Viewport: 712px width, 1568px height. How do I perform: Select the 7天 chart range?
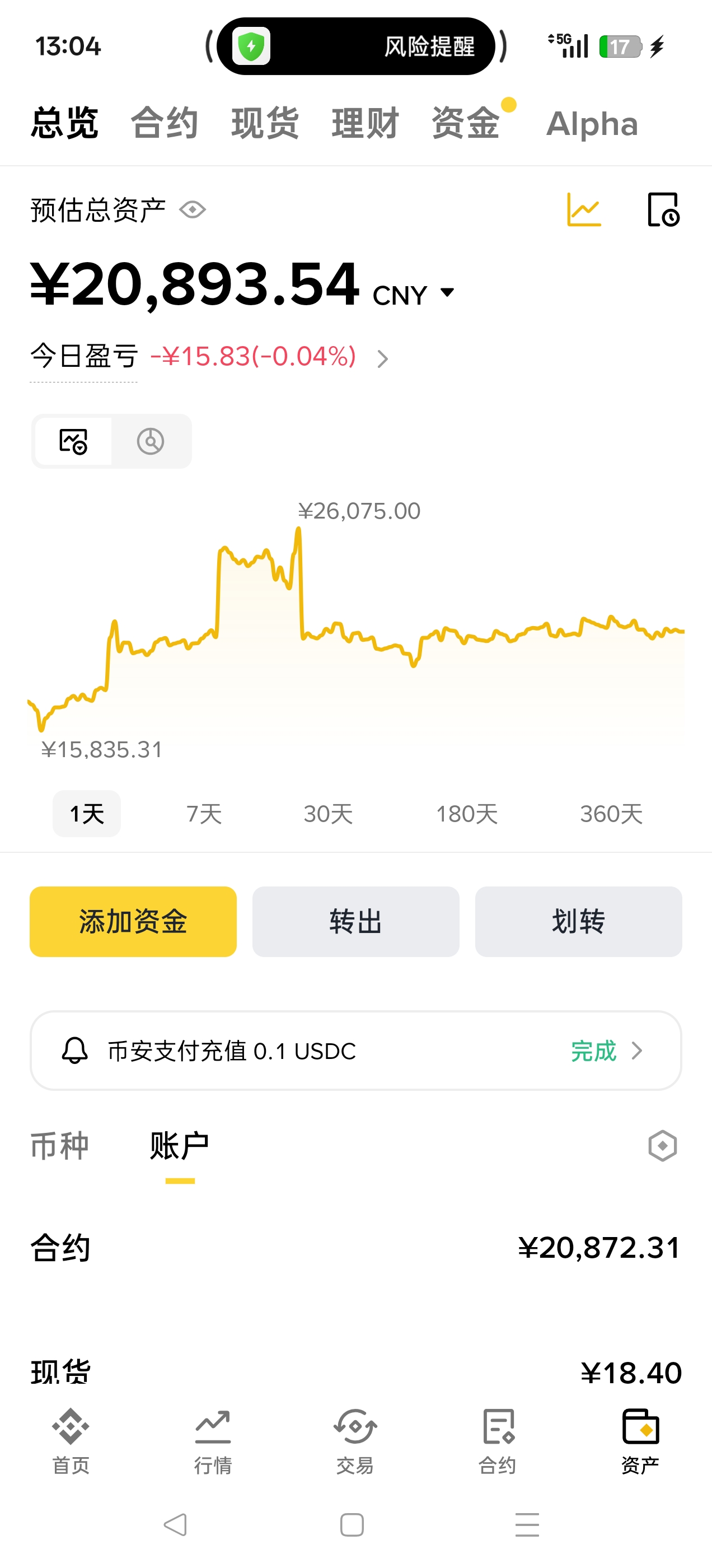click(204, 814)
